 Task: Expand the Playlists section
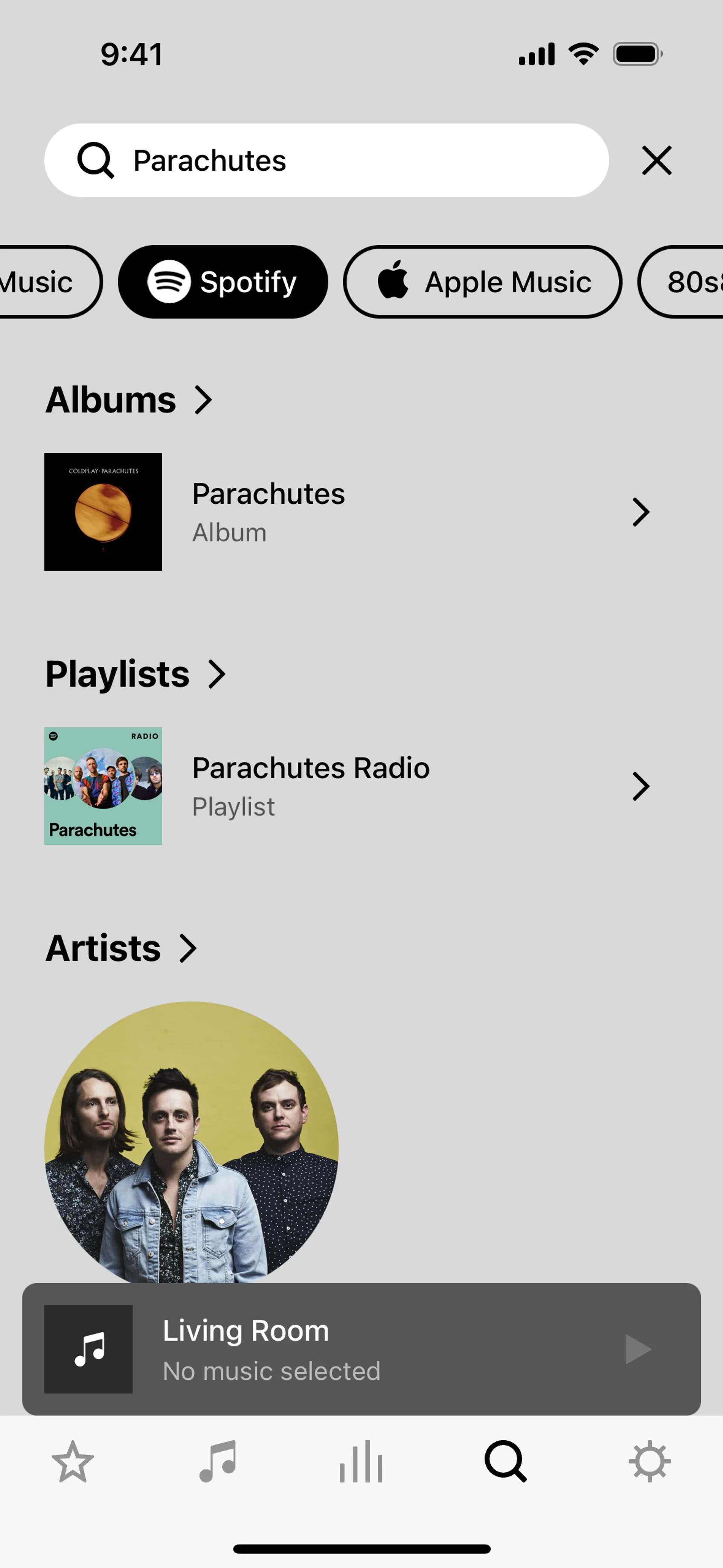[x=135, y=674]
